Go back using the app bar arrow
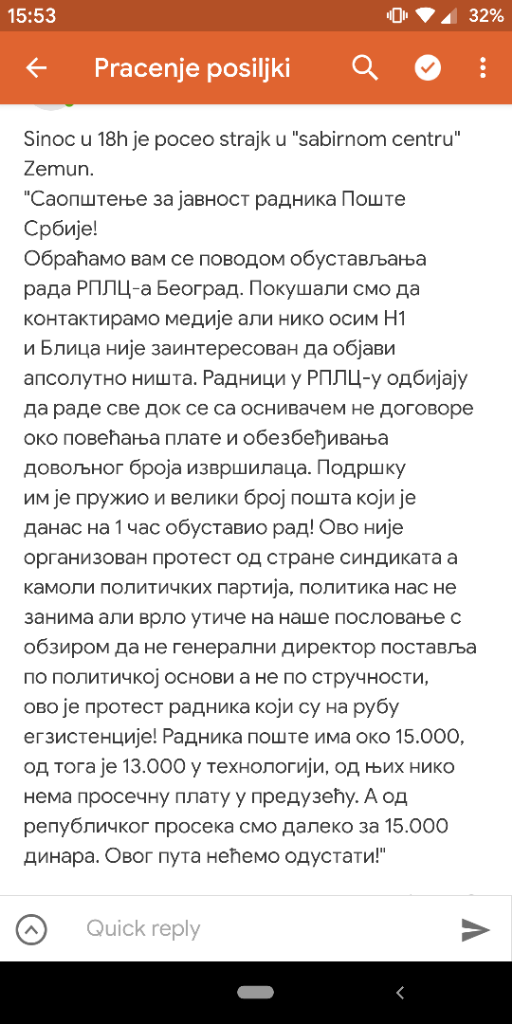 pyautogui.click(x=36, y=68)
